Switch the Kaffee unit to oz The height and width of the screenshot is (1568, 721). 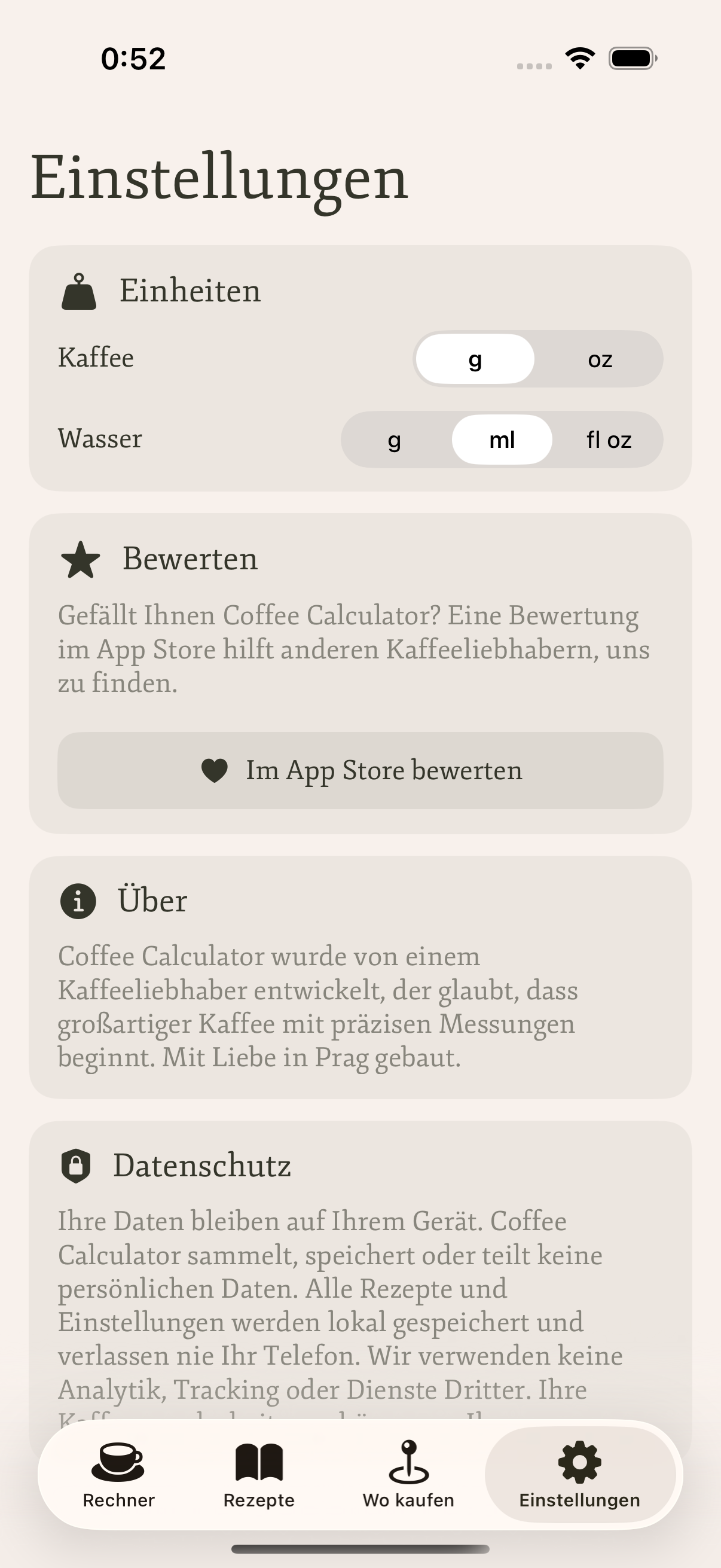click(601, 359)
